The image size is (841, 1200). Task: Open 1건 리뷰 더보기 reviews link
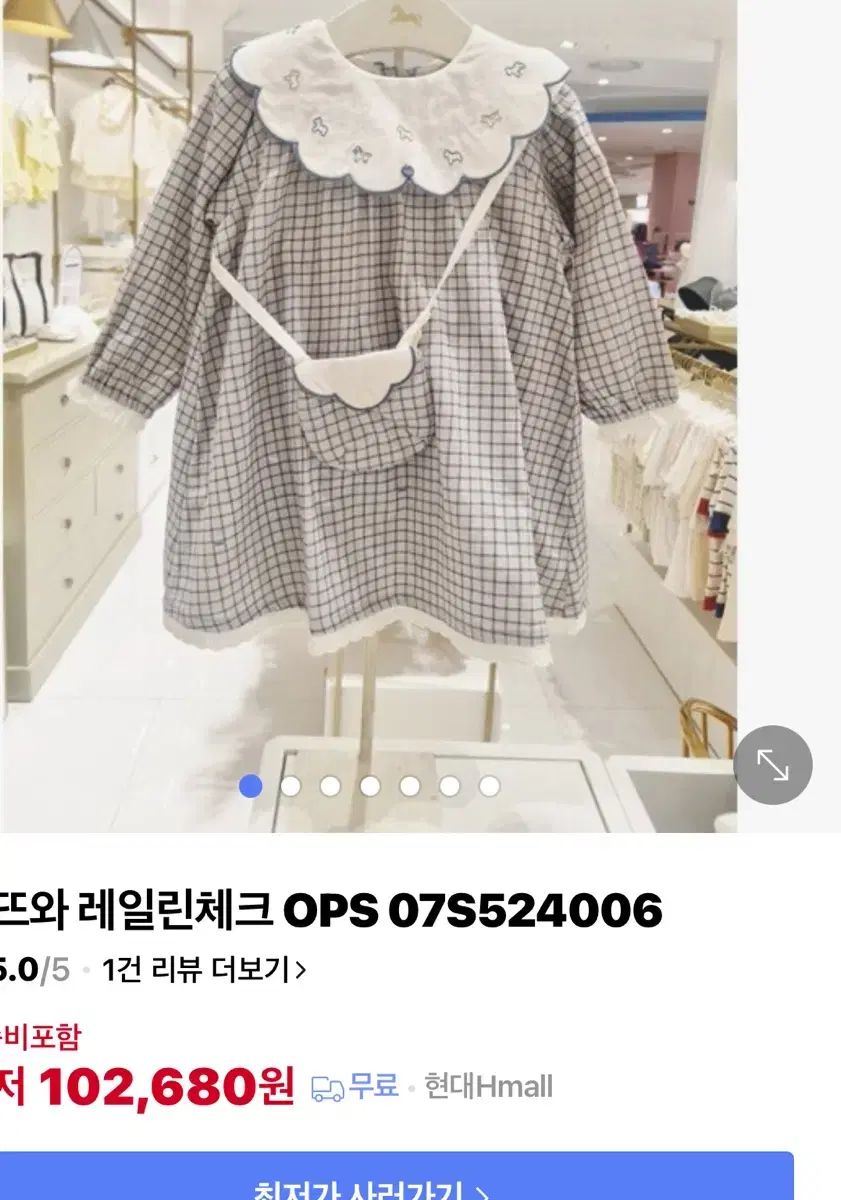coord(204,969)
